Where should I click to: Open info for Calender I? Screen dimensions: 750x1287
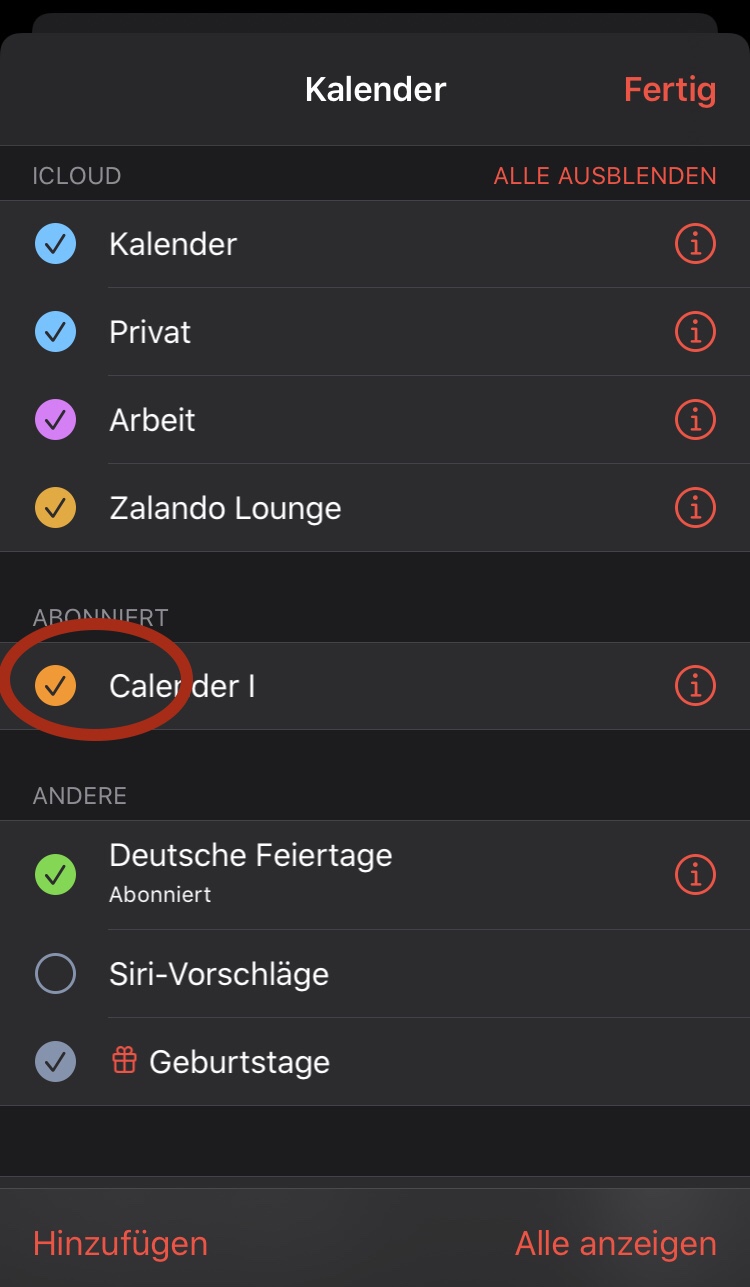696,686
